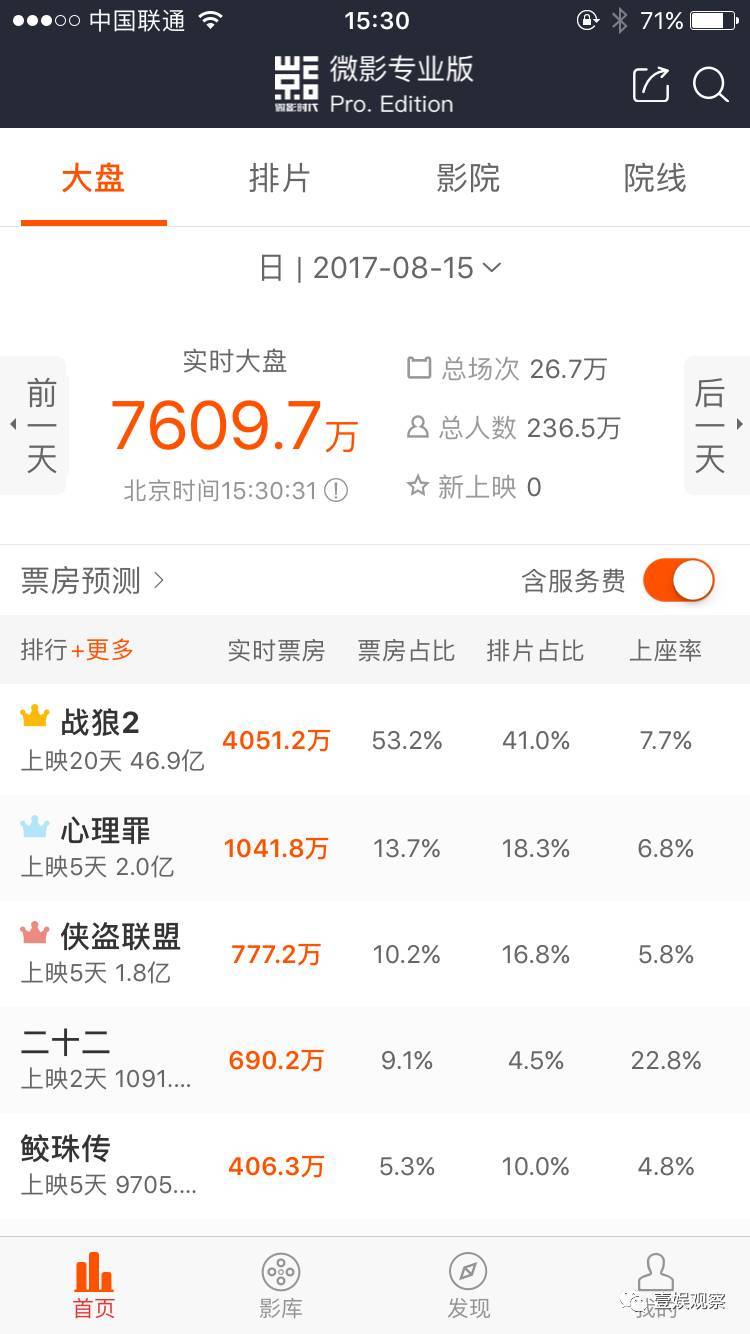Toggle the 含服务费 switch off
Image resolution: width=750 pixels, height=1334 pixels.
tap(679, 580)
